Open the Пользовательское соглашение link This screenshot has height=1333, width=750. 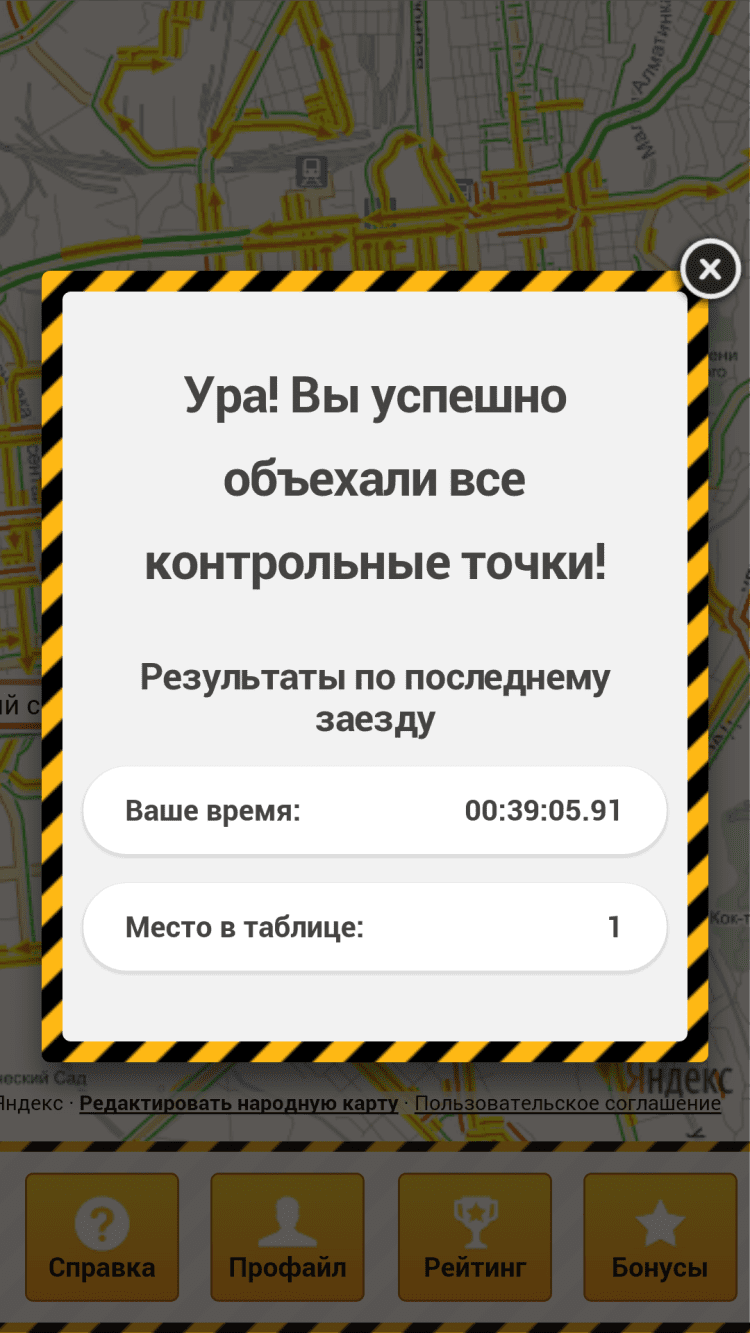click(x=567, y=1103)
